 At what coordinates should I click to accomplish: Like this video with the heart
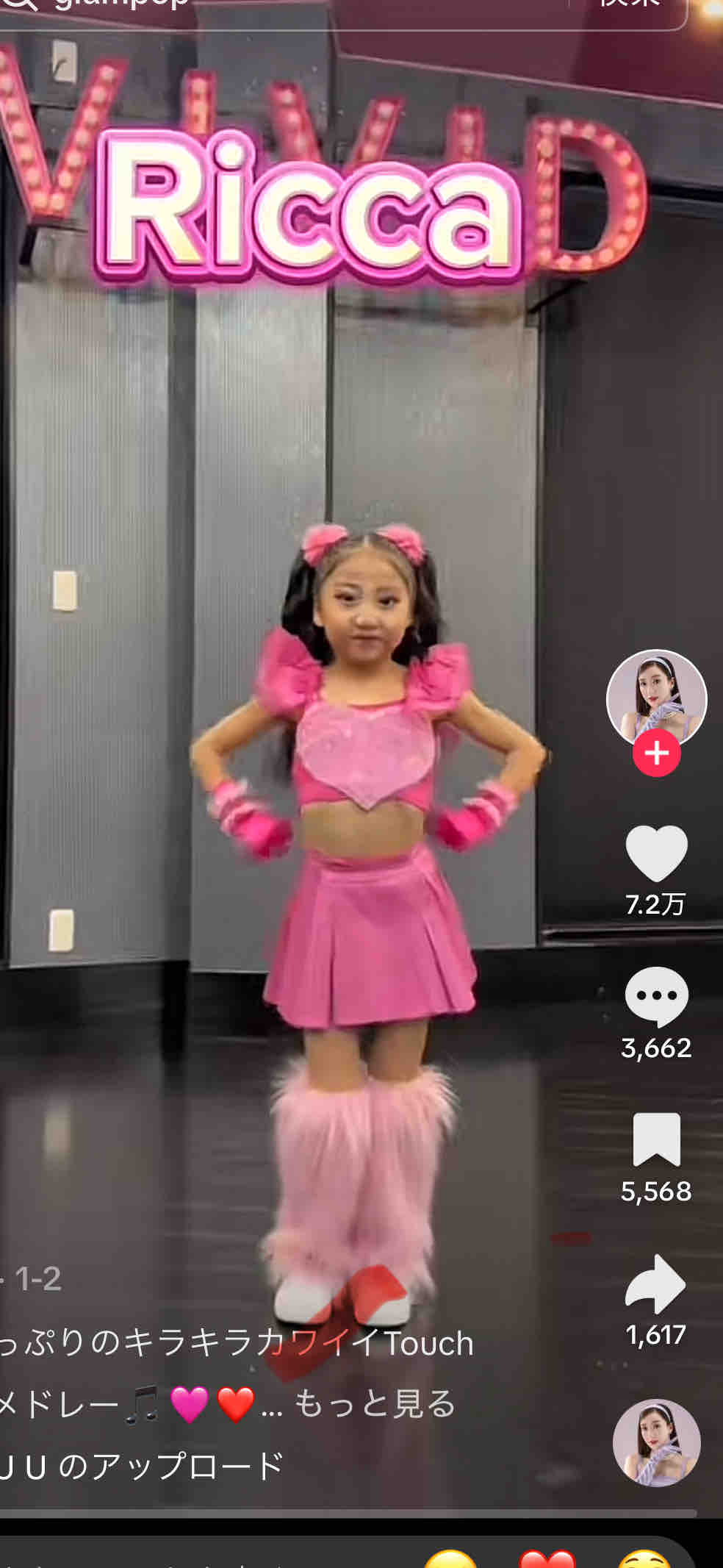656,853
